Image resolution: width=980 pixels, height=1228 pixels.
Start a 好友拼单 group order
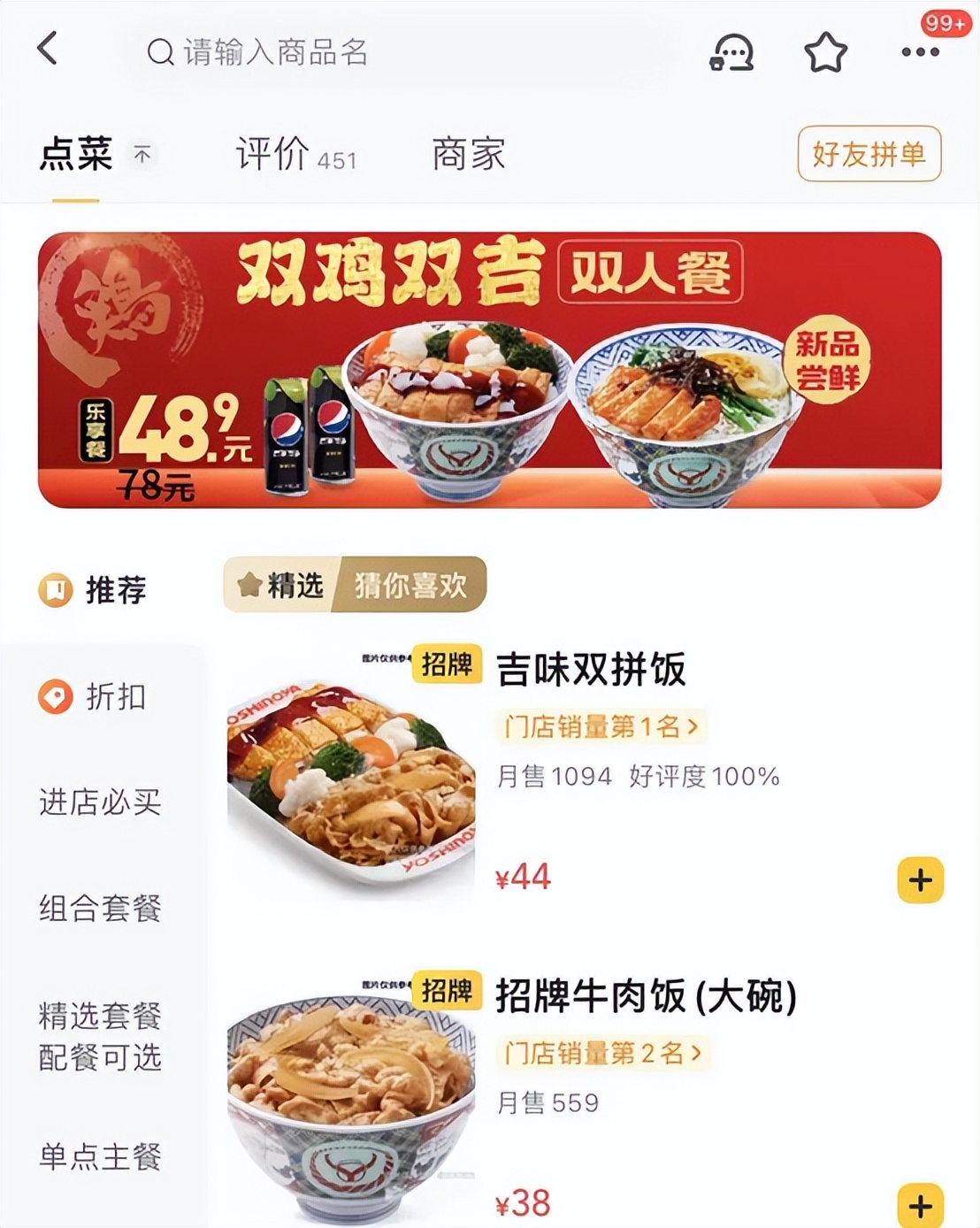(x=869, y=154)
